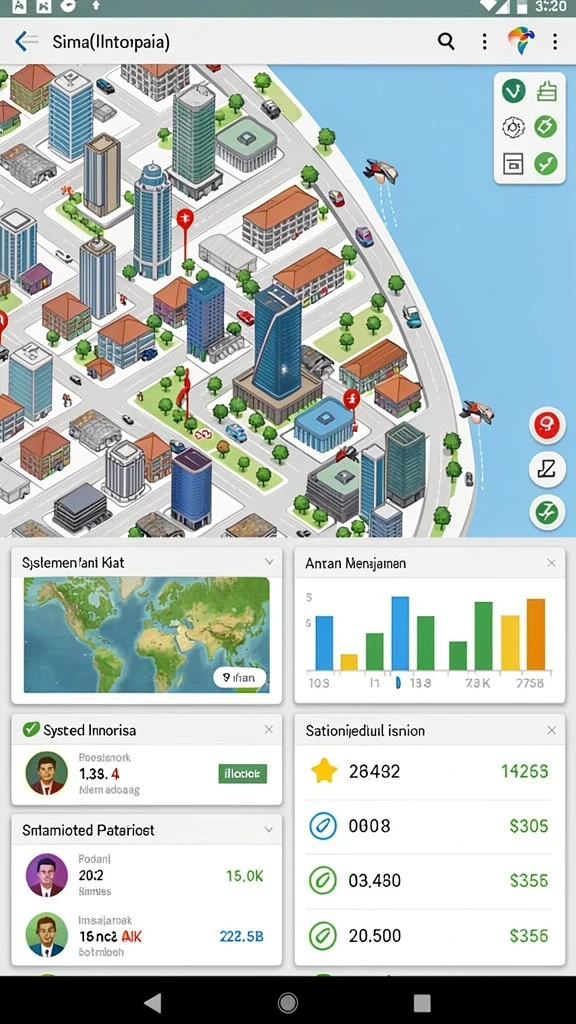Go back using the top-left arrow
The height and width of the screenshot is (1024, 576).
point(26,42)
